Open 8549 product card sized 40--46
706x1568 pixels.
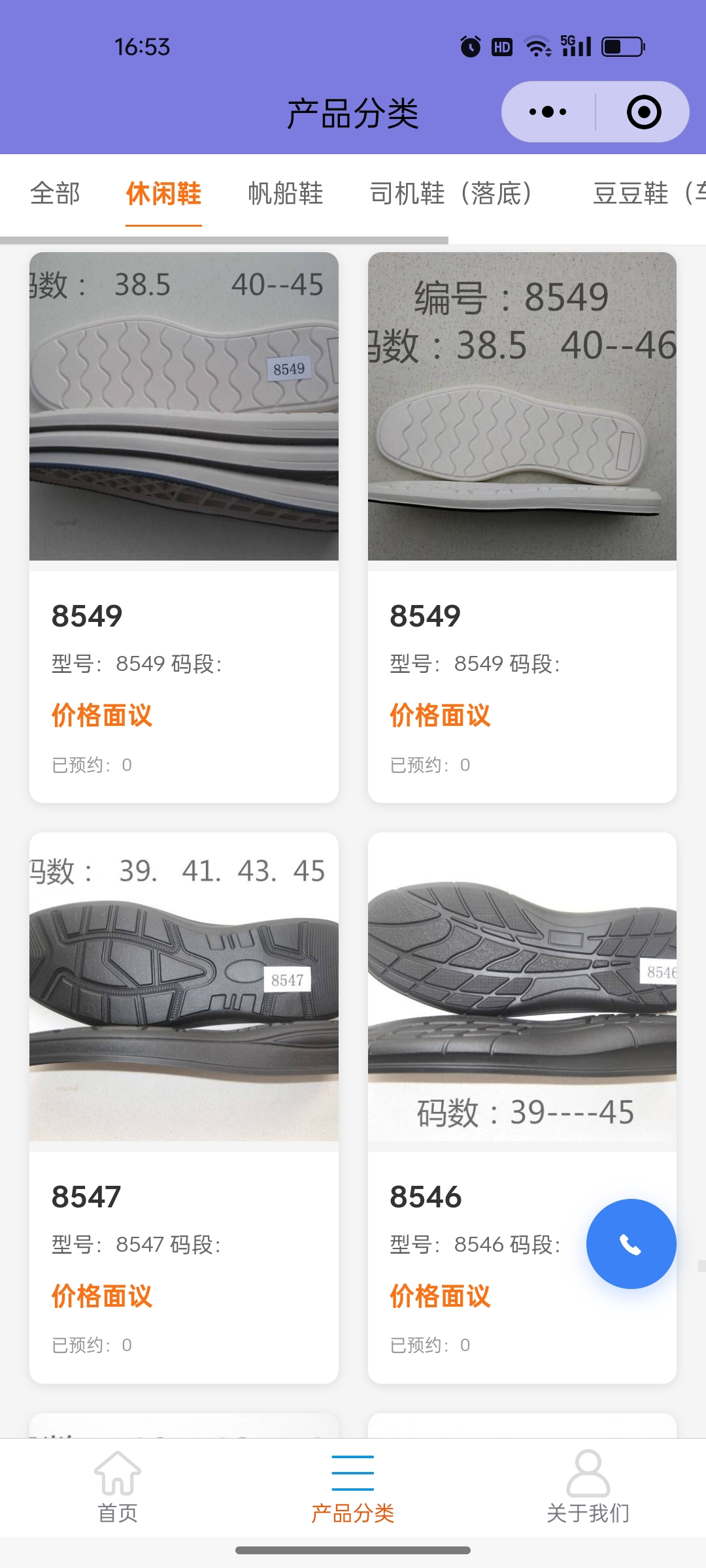pos(522,527)
